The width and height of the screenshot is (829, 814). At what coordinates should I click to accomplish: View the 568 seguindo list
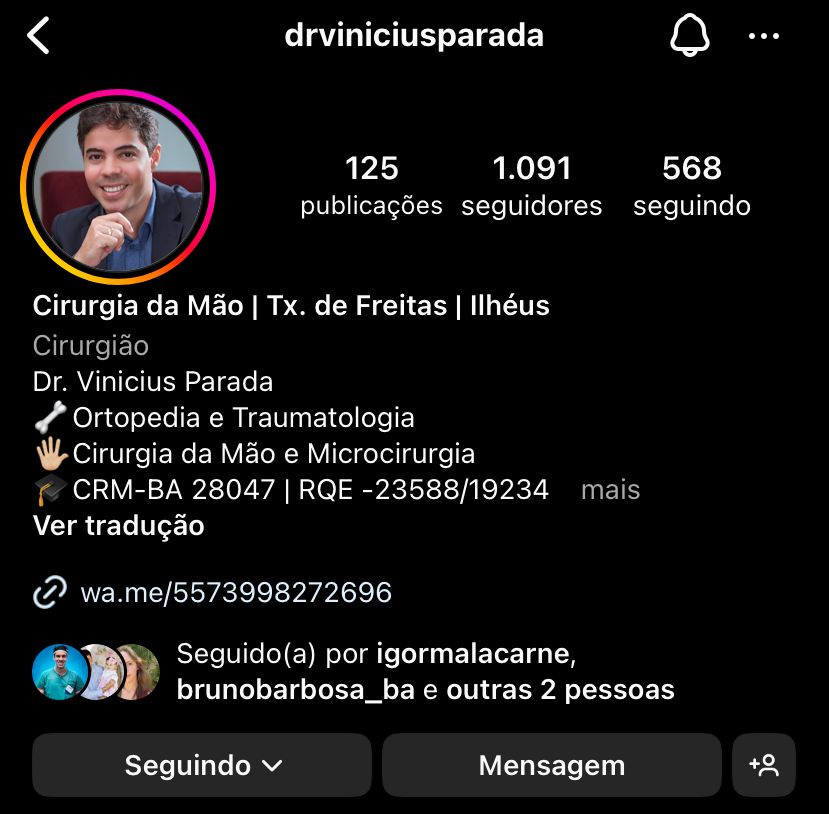691,185
